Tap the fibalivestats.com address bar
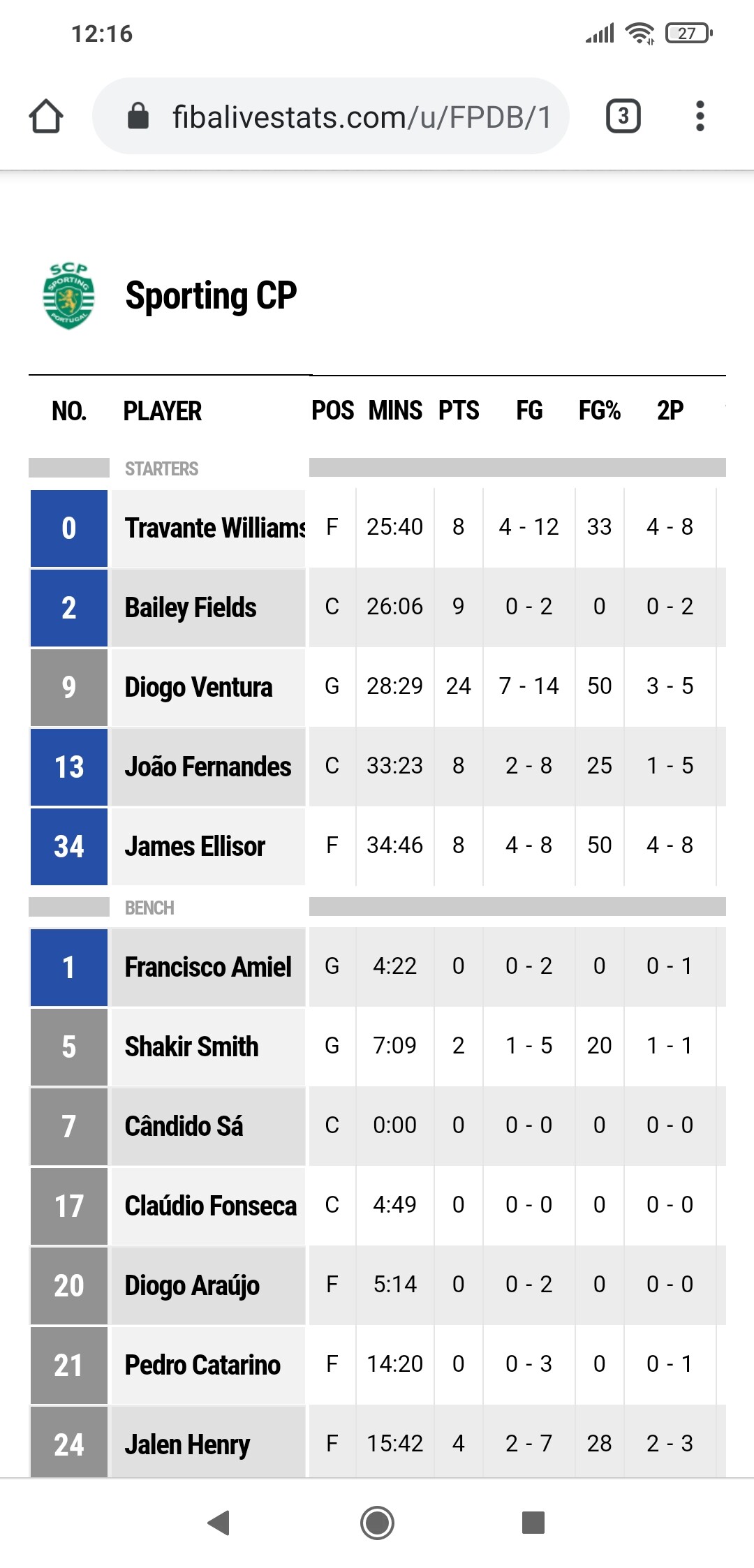 [x=331, y=116]
